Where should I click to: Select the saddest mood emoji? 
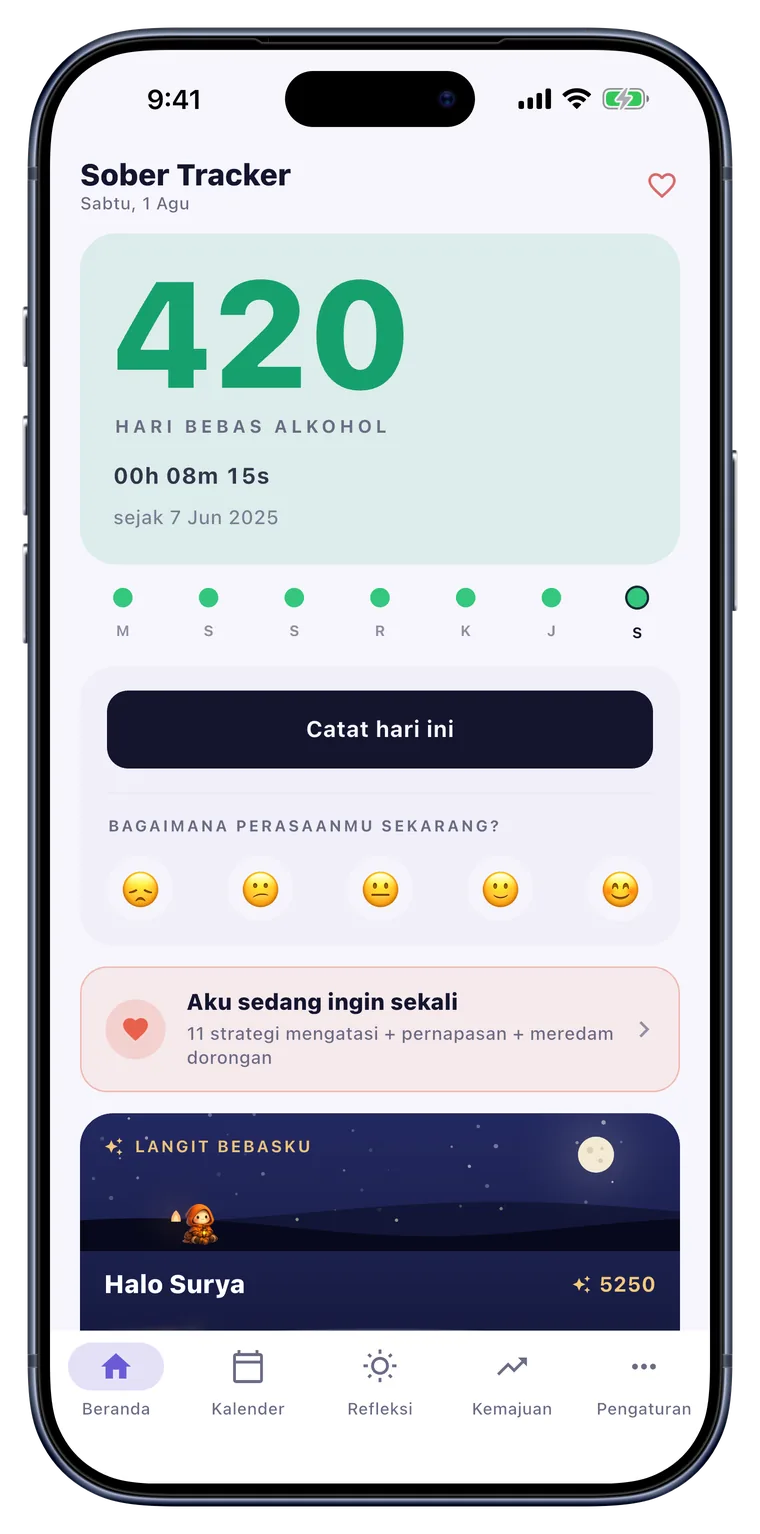click(x=140, y=889)
